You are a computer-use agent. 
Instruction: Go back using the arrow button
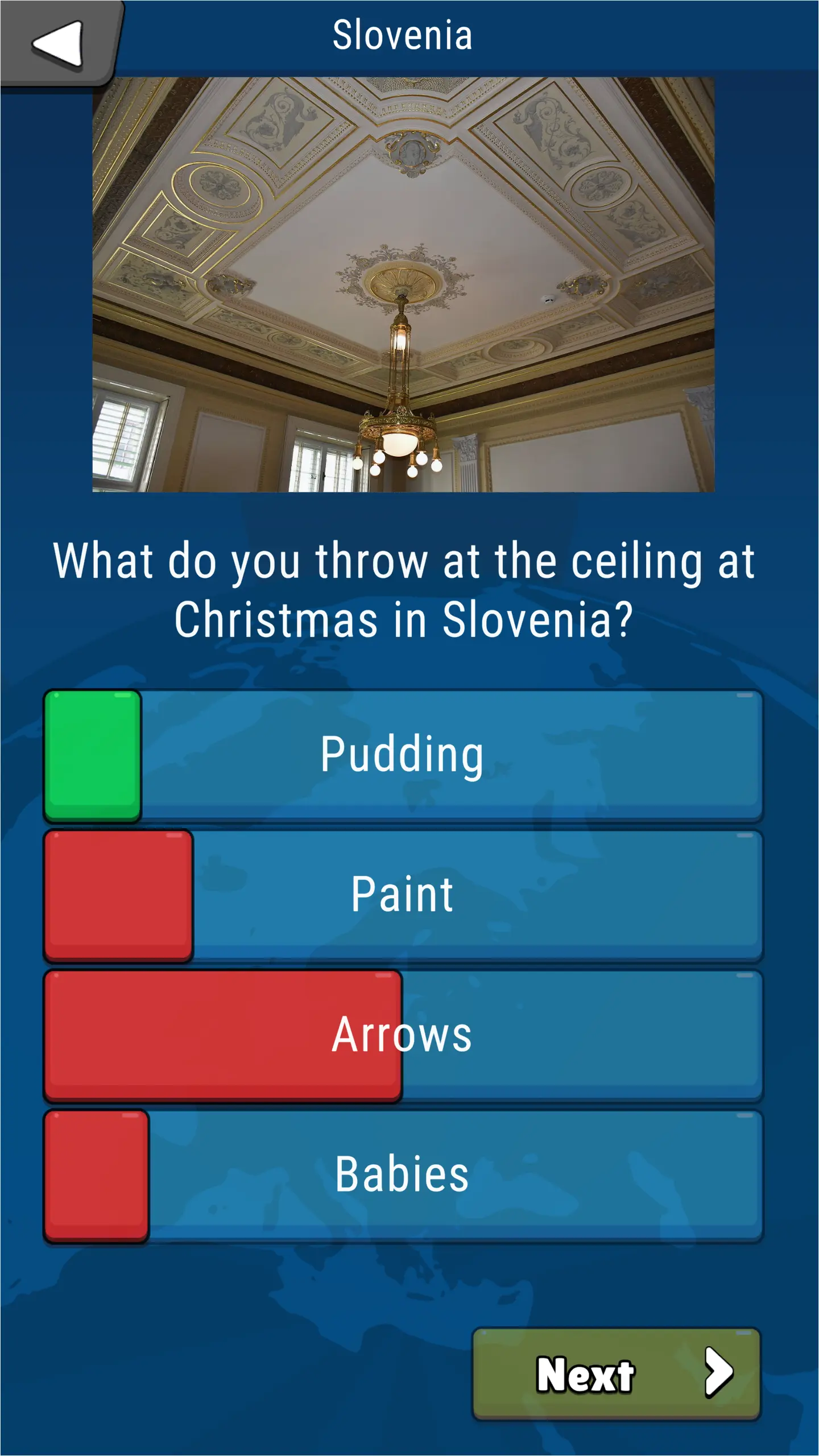tap(58, 43)
